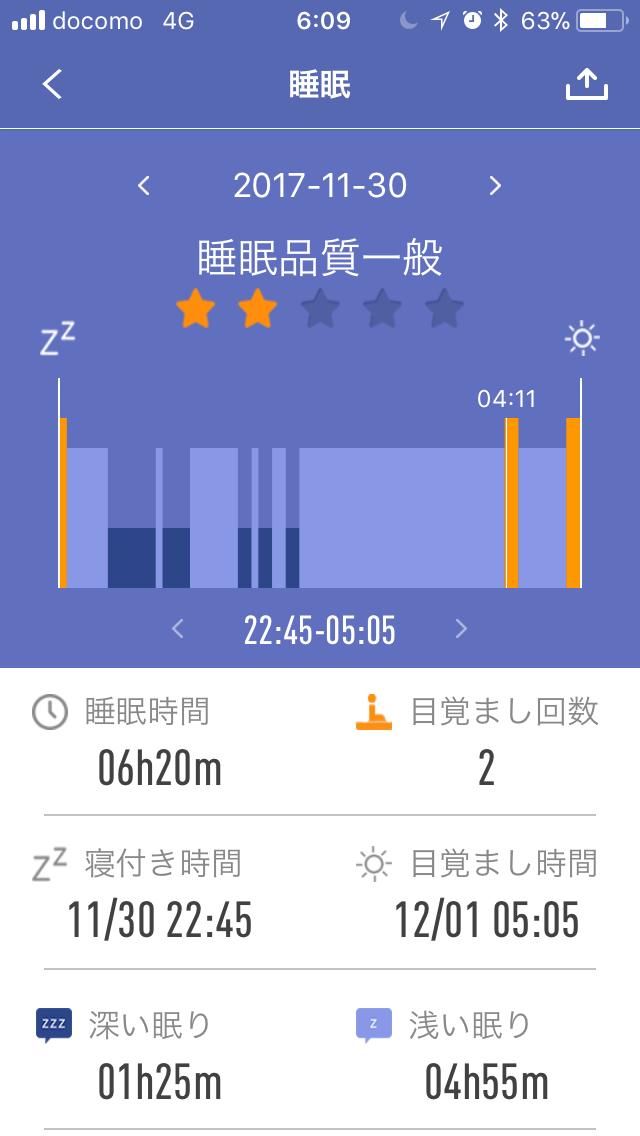Show the sleep segment after 22:45-05:05

[x=461, y=629]
